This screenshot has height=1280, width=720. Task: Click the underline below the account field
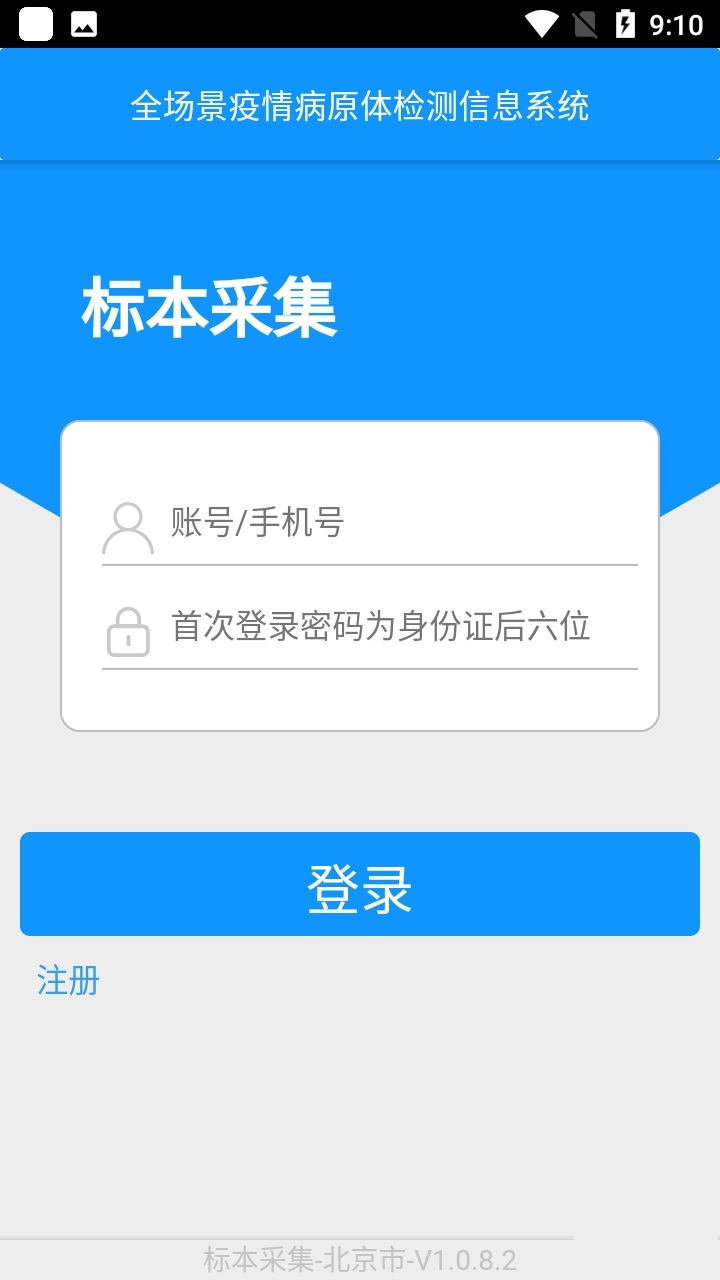point(371,568)
